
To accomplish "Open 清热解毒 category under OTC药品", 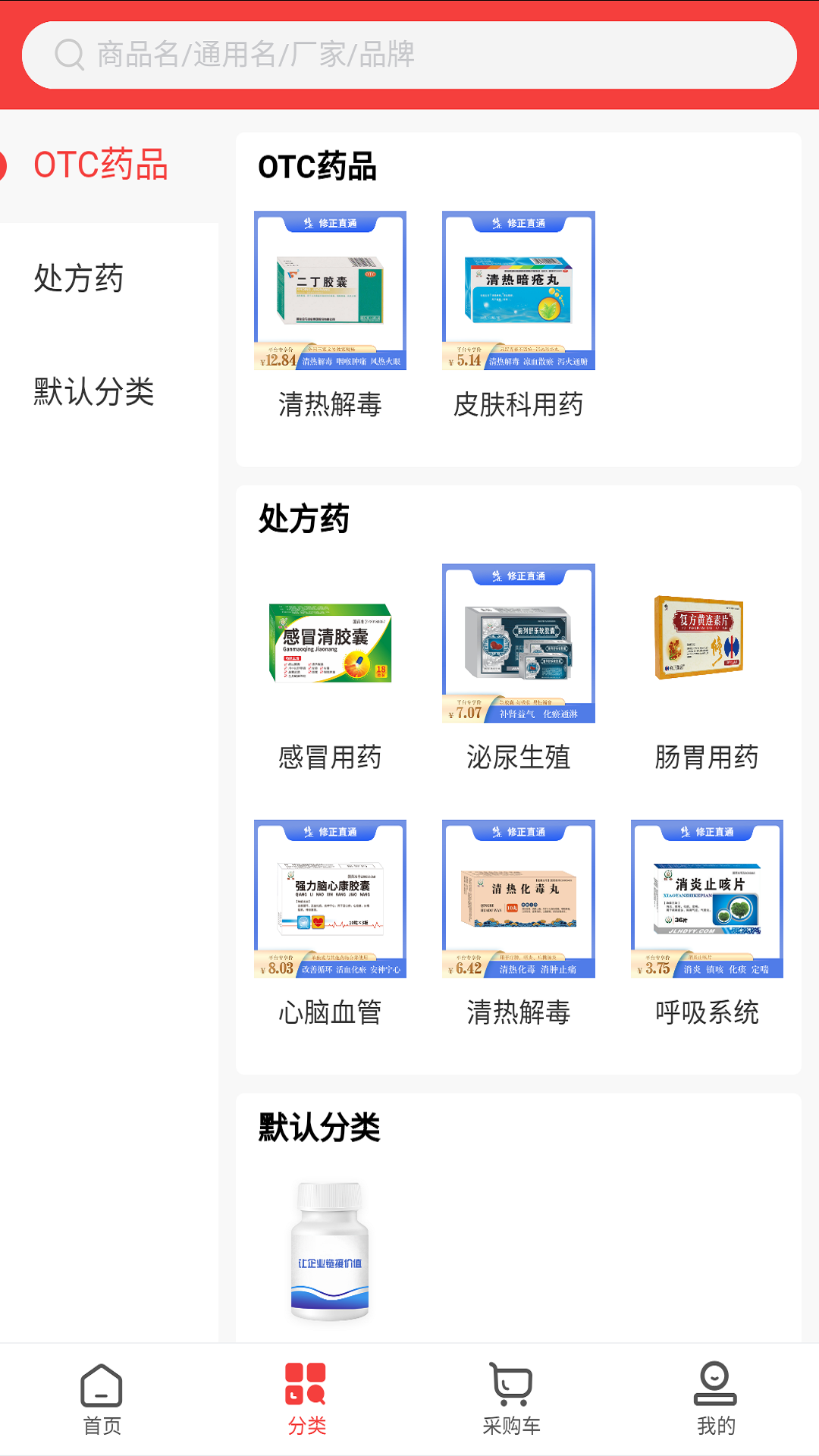I will click(330, 315).
